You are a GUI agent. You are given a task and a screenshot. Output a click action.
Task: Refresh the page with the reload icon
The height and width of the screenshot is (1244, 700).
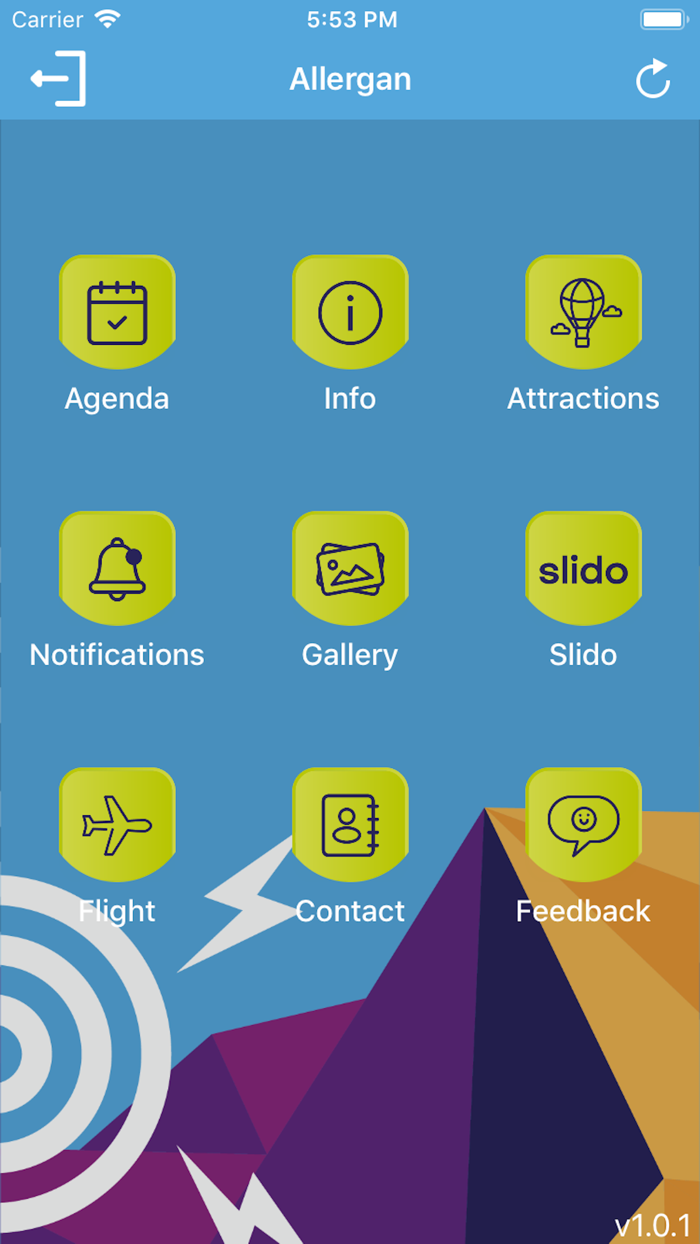click(x=653, y=79)
